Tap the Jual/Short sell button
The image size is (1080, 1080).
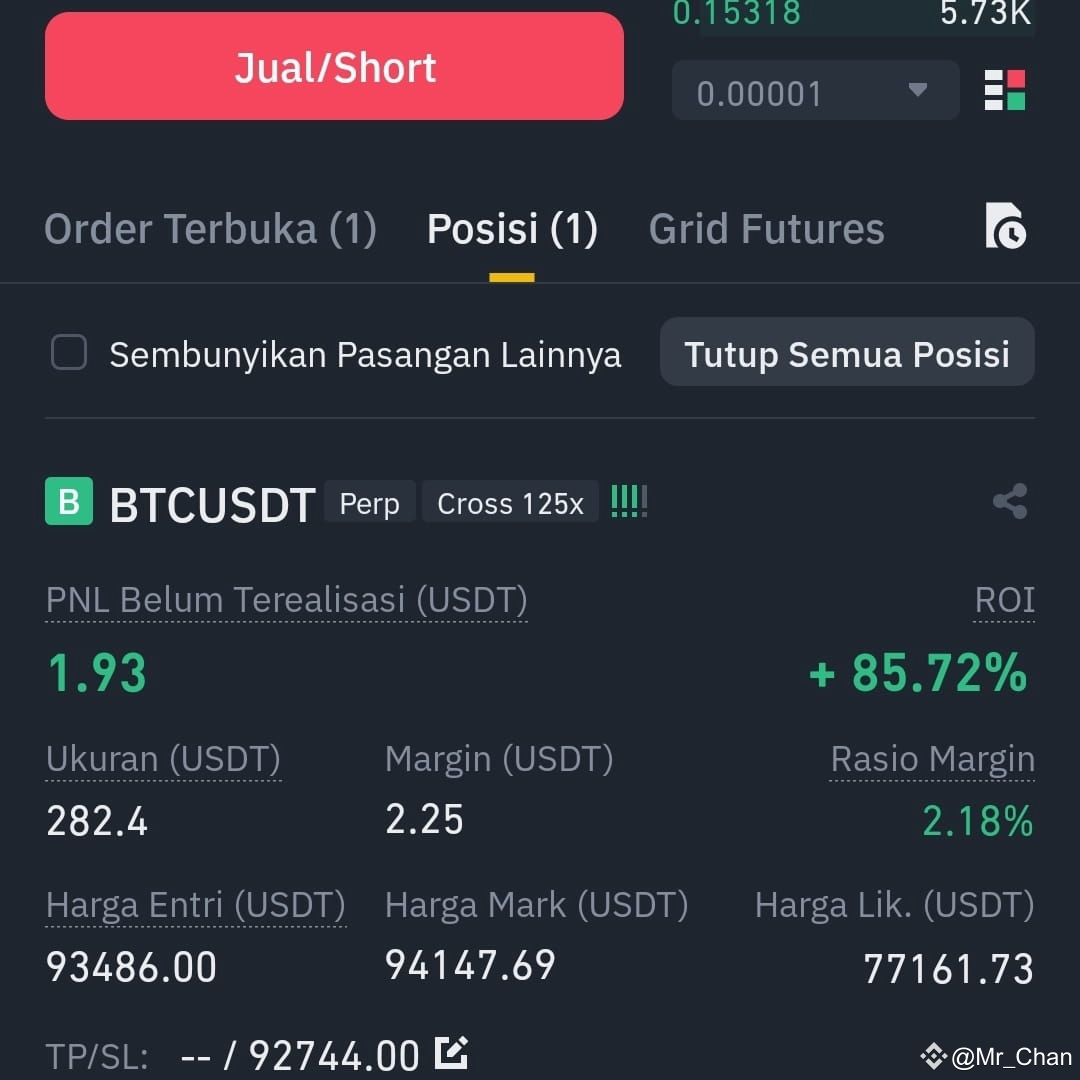334,66
